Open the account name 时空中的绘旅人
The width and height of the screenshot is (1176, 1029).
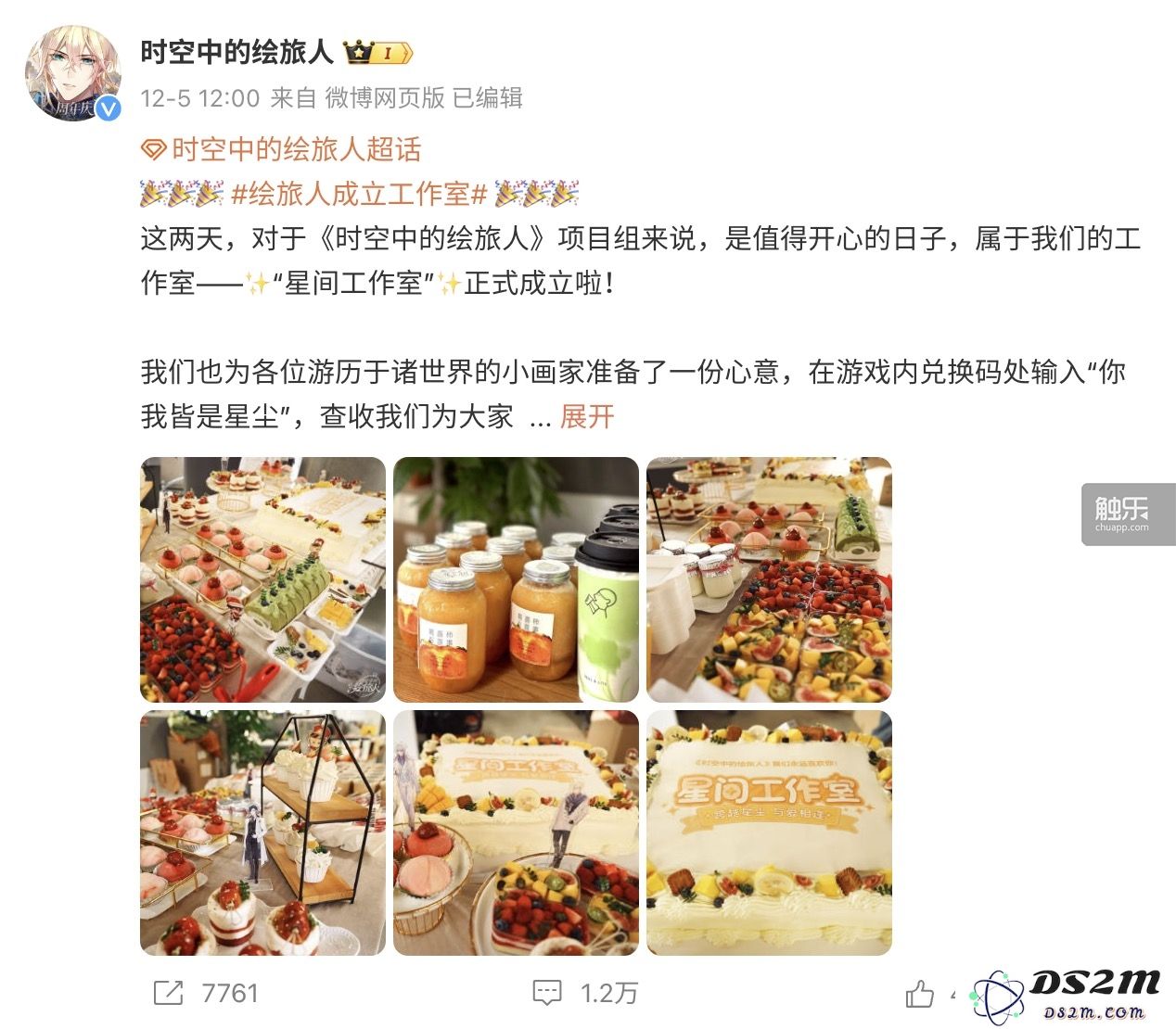[236, 52]
